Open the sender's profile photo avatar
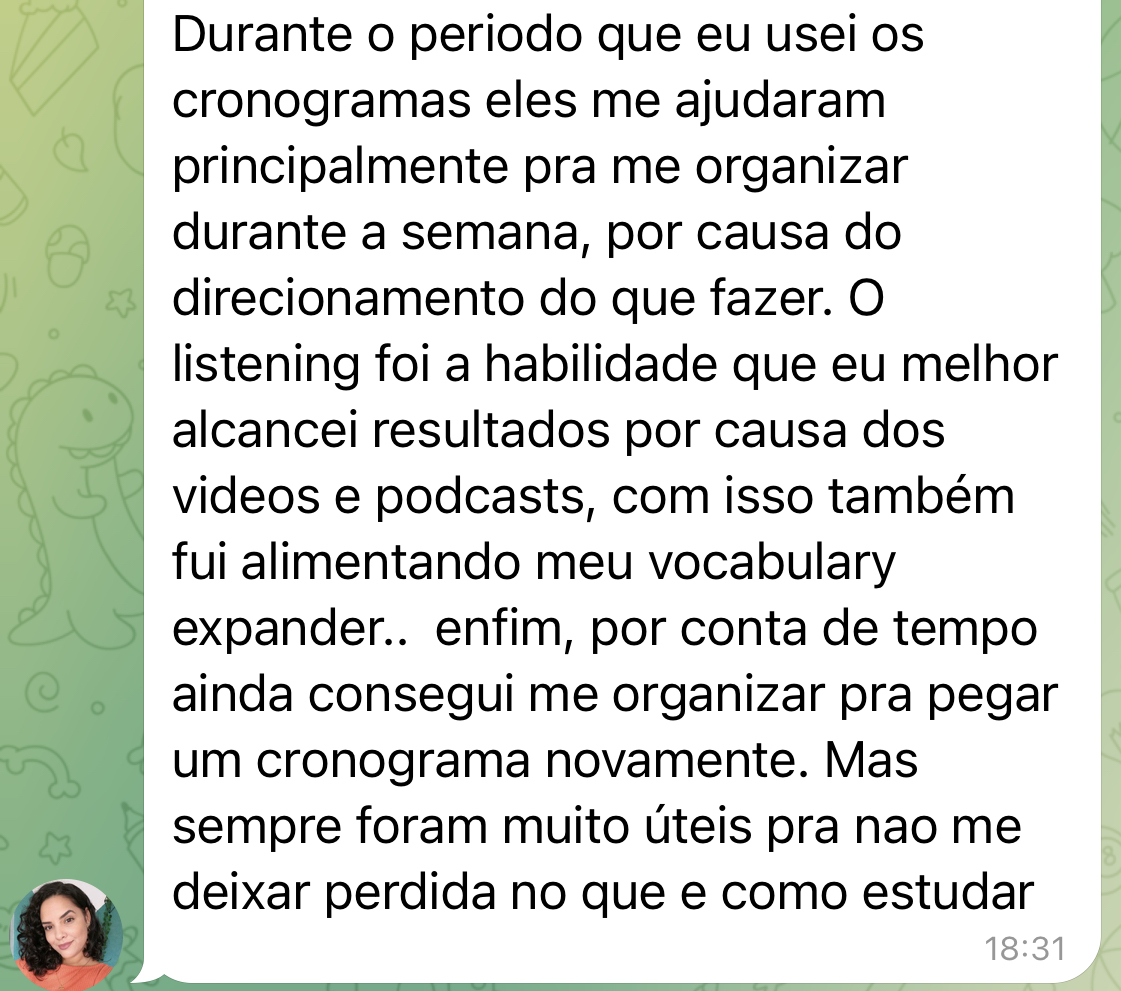Image resolution: width=1121 pixels, height=991 pixels. (x=66, y=934)
